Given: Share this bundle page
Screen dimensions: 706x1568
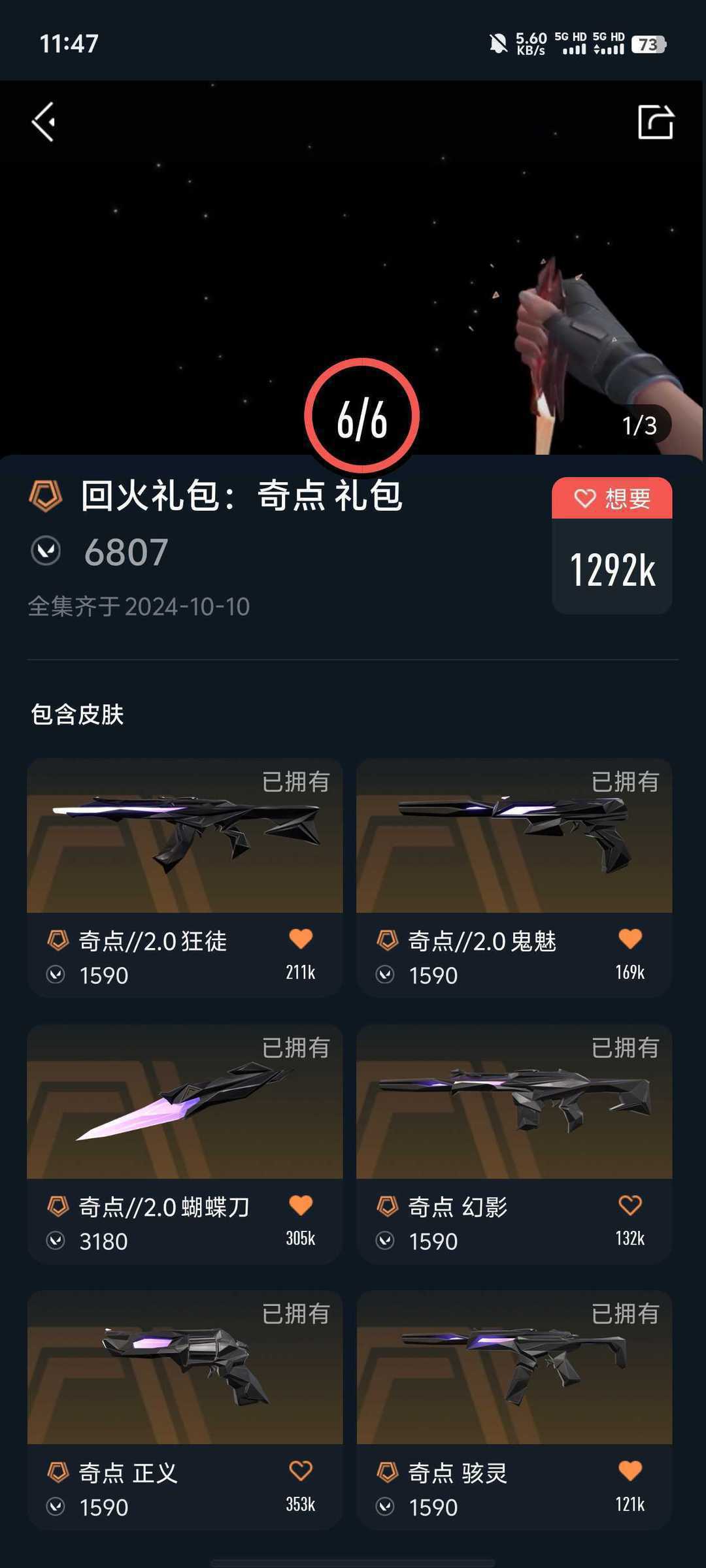Looking at the screenshot, I should pos(655,122).
